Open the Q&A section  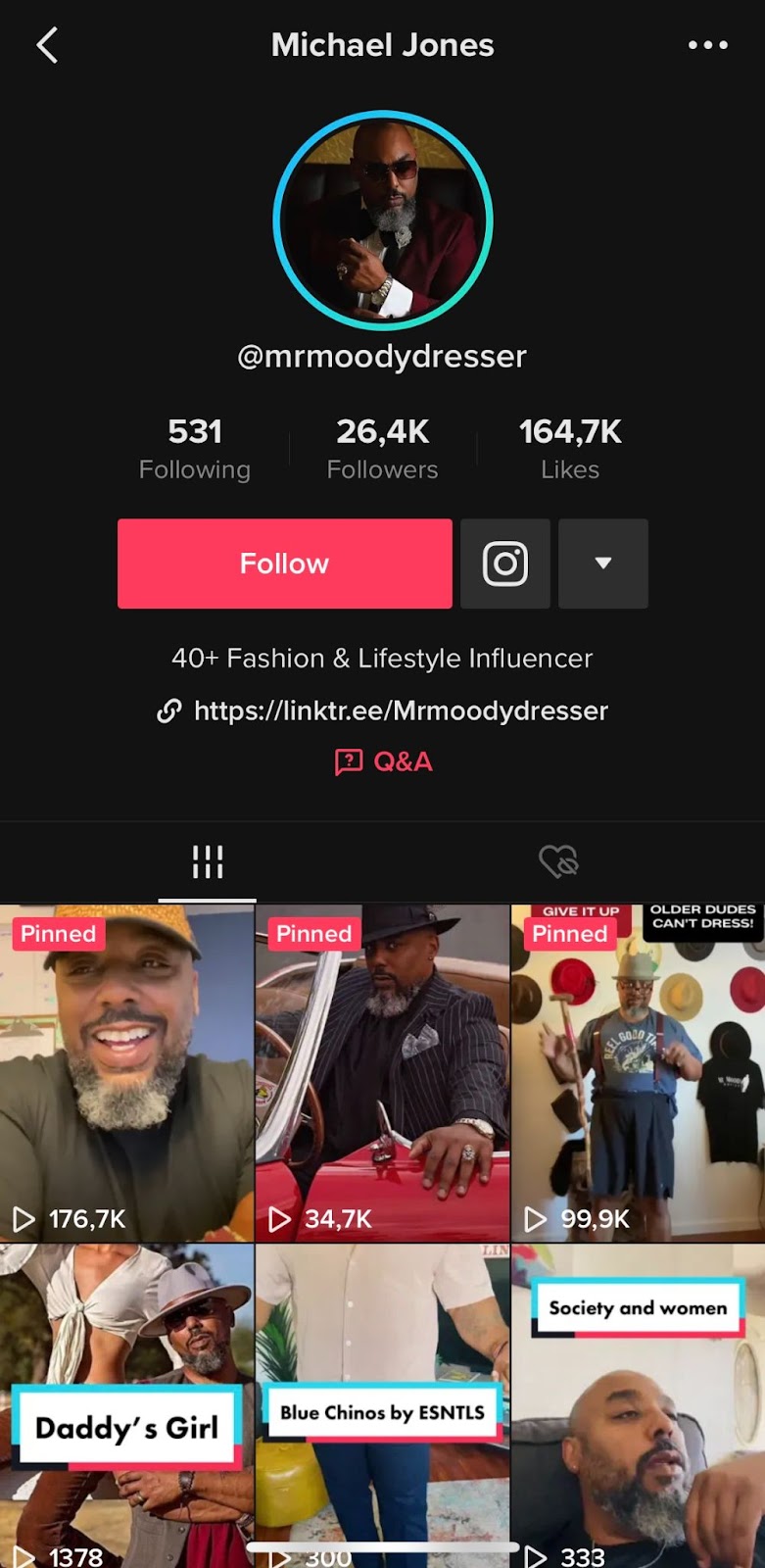pyautogui.click(x=384, y=761)
